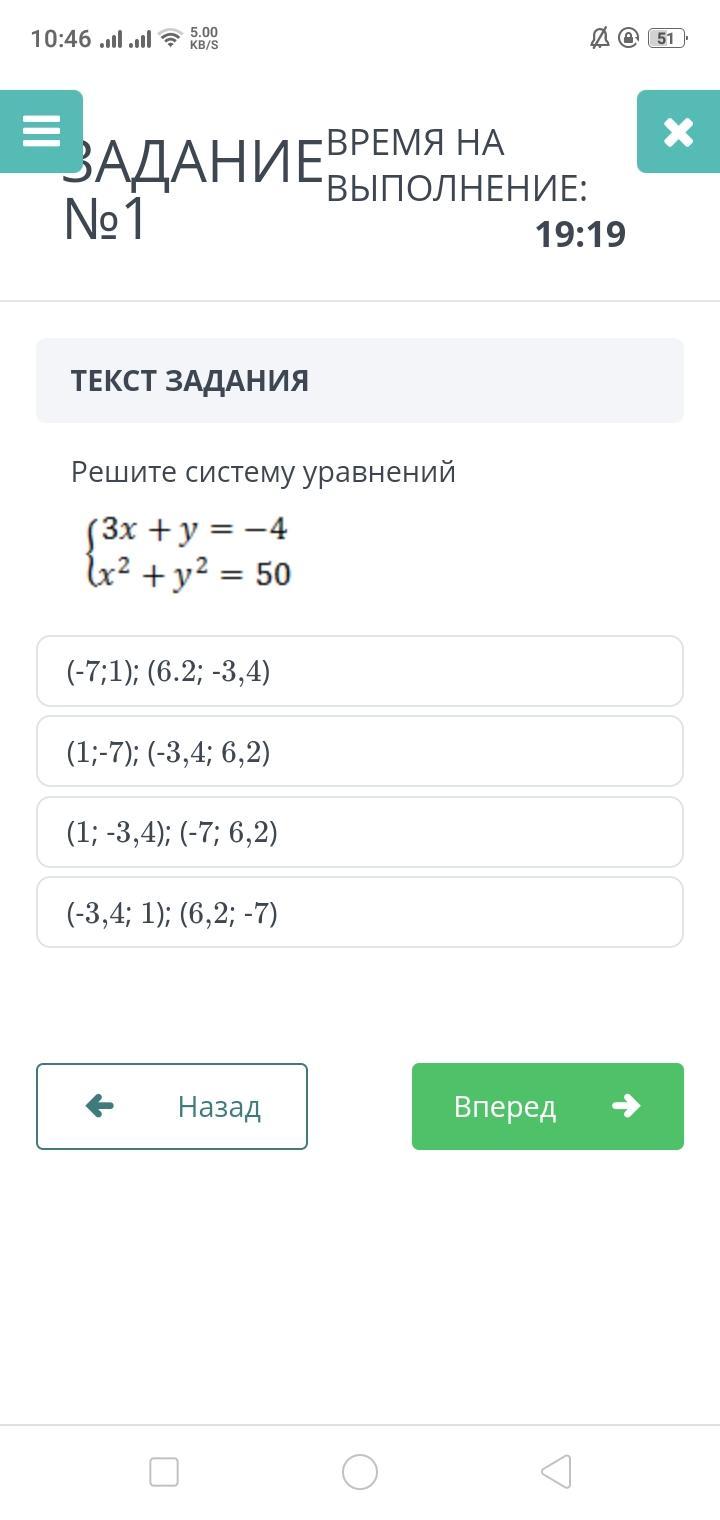This screenshot has width=720, height=1520.
Task: Select answer (-7;1); (6.2; -3,4)
Action: tap(359, 671)
